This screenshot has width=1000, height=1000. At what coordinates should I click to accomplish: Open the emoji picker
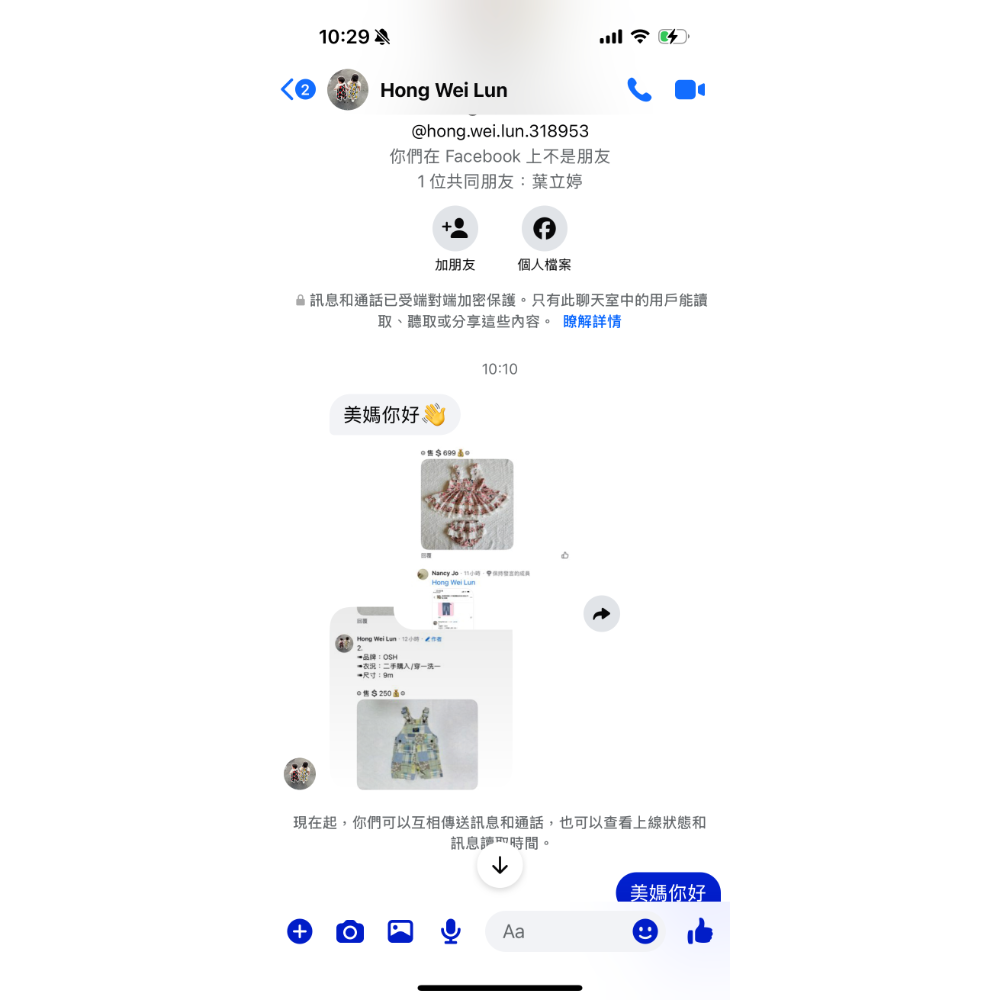tap(645, 932)
